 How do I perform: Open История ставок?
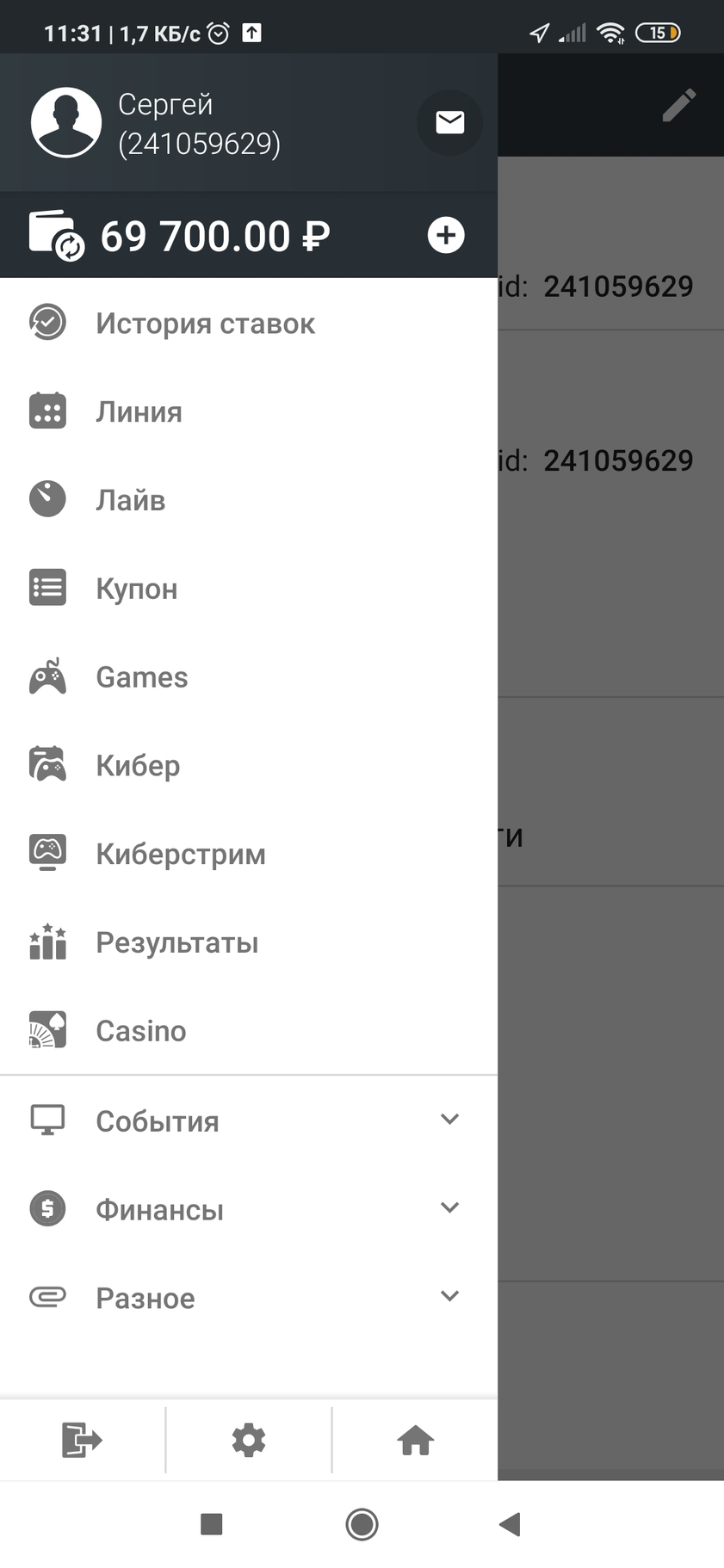click(249, 324)
